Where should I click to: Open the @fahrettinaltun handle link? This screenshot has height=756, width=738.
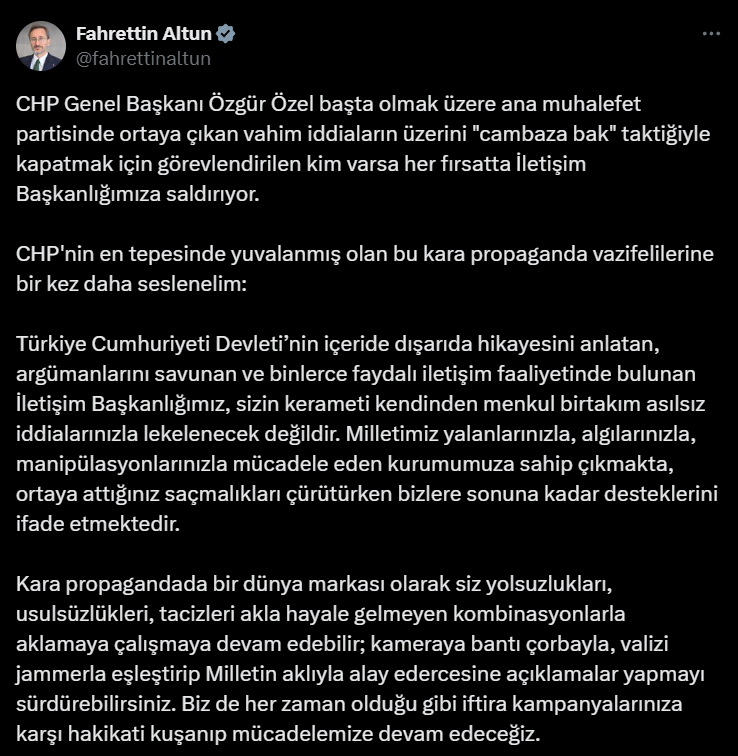point(143,58)
